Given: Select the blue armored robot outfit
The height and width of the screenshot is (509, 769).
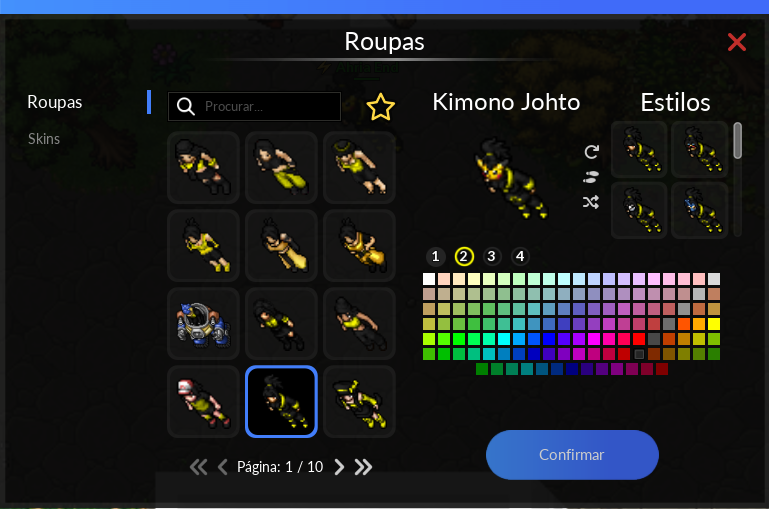Looking at the screenshot, I should click(203, 323).
